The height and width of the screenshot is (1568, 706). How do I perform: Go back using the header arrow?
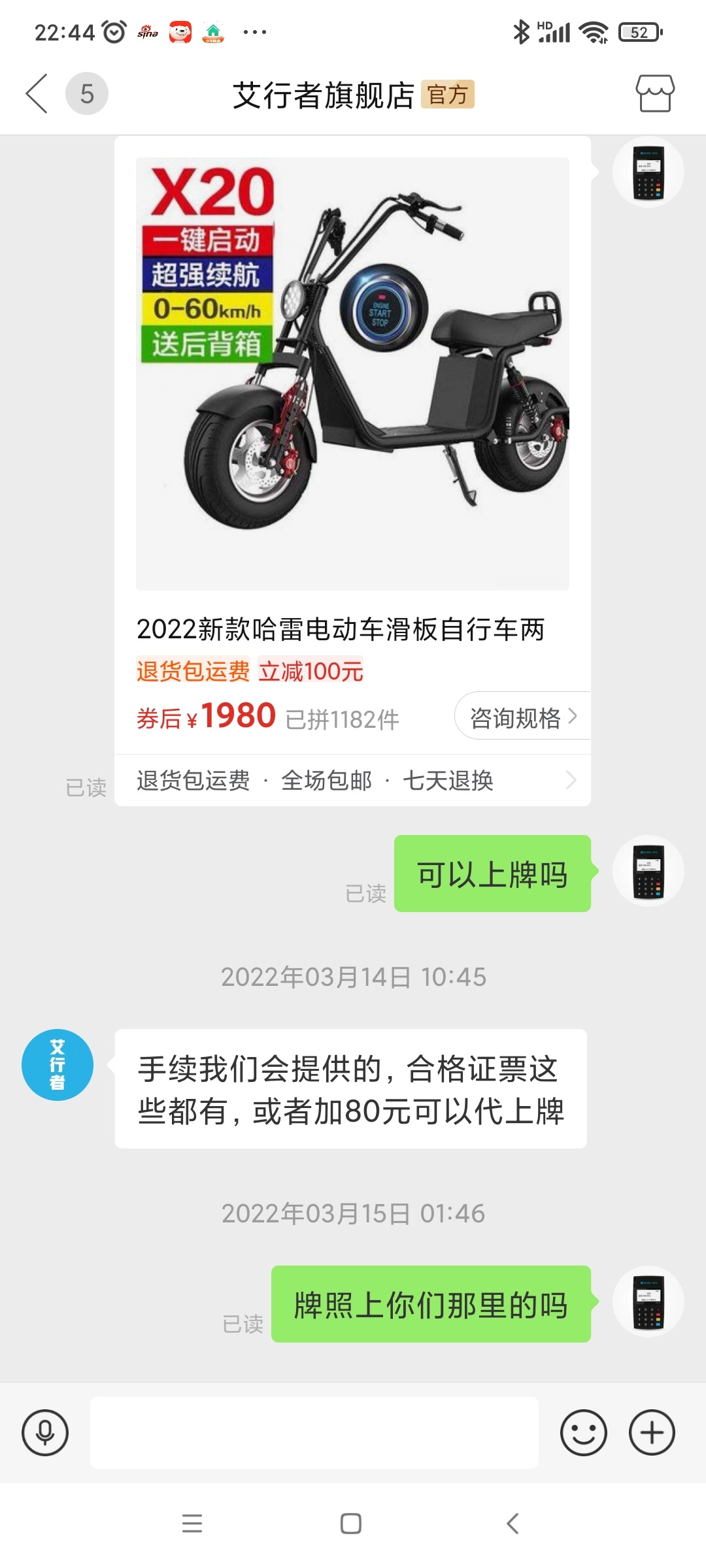(x=37, y=94)
